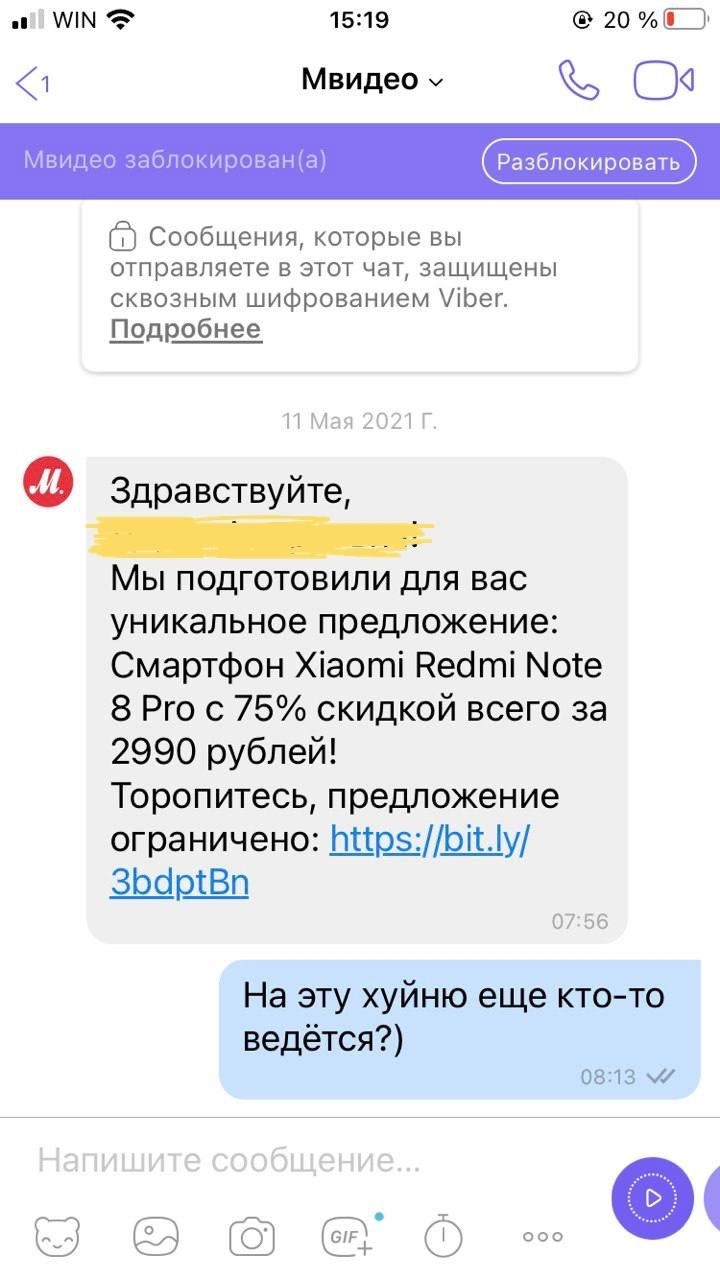The image size is (720, 1280).
Task: Open the sticker picker
Action: click(x=59, y=1236)
